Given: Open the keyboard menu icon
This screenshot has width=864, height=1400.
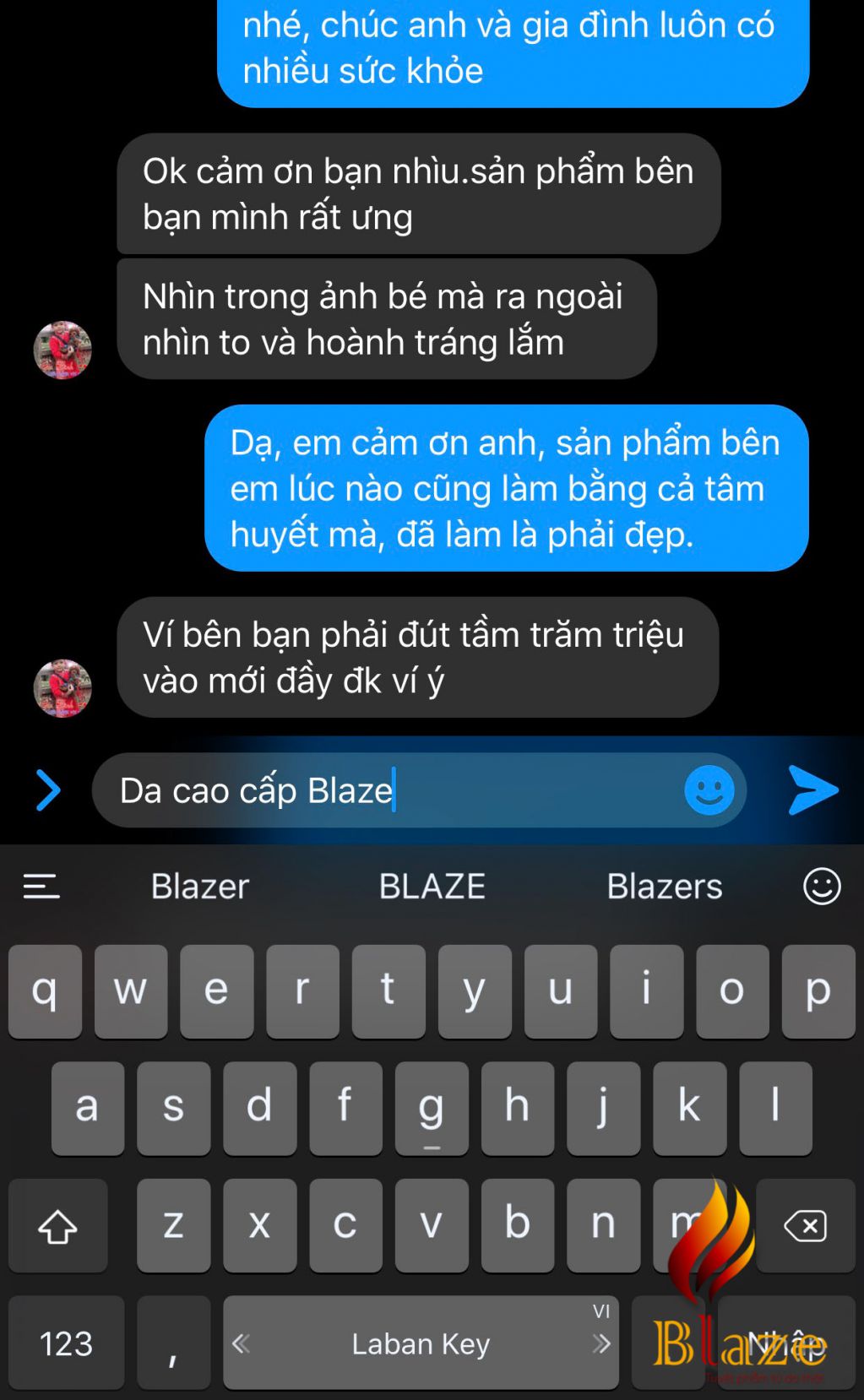Looking at the screenshot, I should coord(41,887).
